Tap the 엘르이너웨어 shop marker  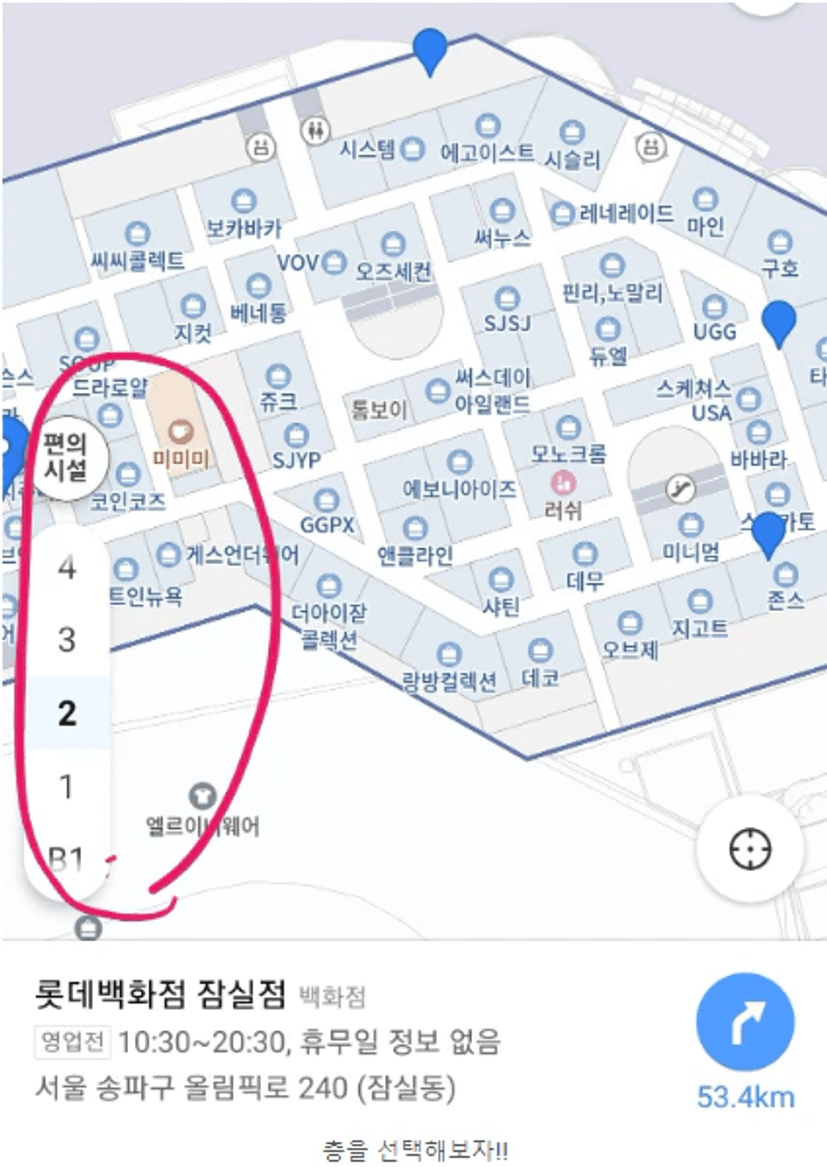point(203,797)
